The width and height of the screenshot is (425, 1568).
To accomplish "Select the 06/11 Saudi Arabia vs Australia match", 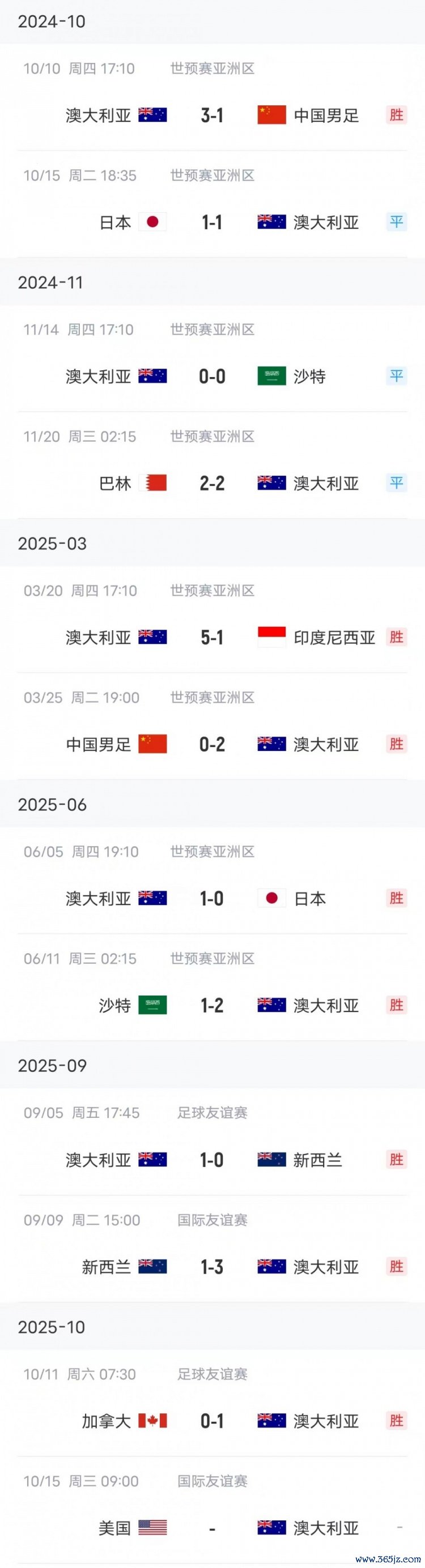I will click(212, 1006).
